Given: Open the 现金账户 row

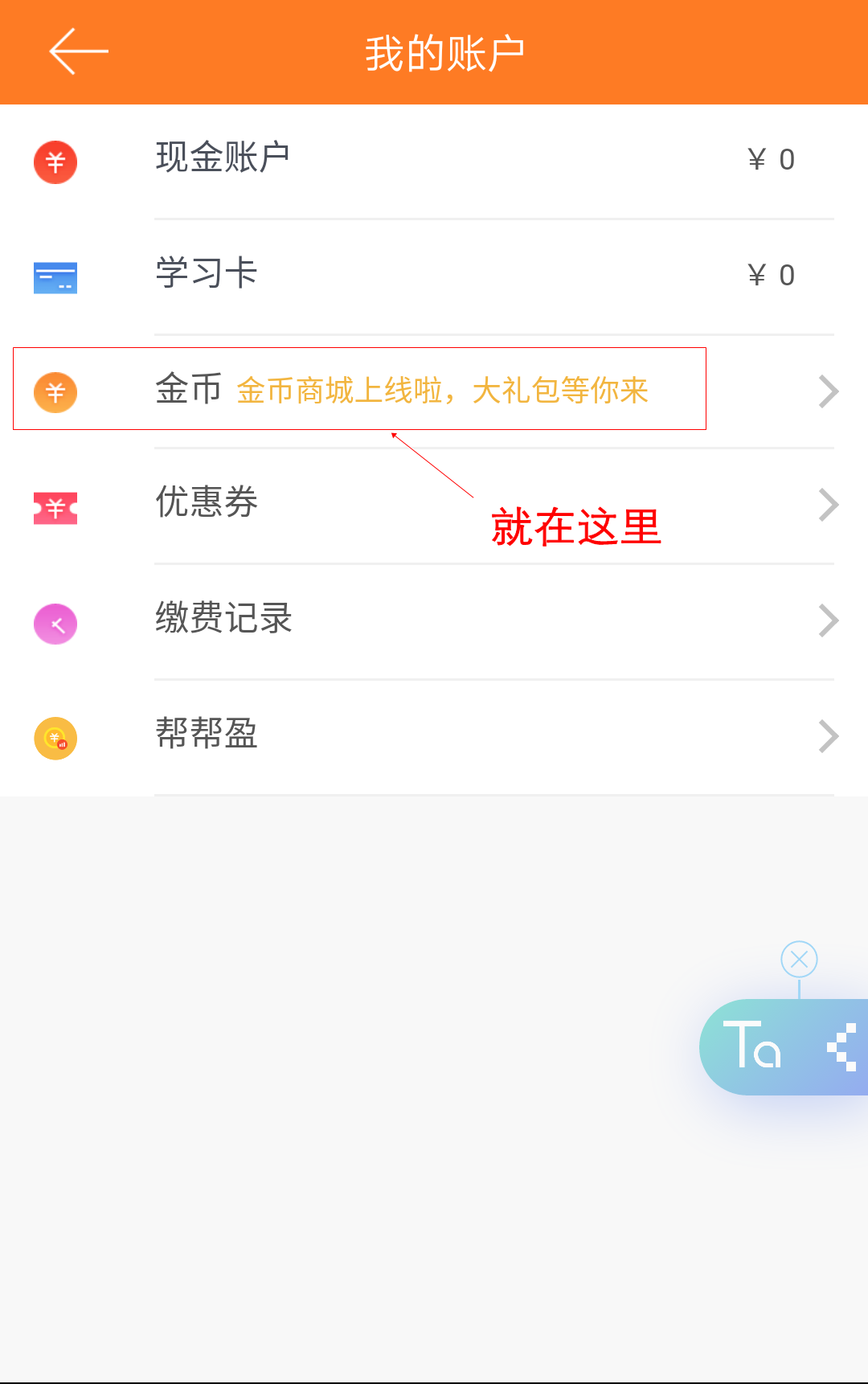Looking at the screenshot, I should (434, 160).
